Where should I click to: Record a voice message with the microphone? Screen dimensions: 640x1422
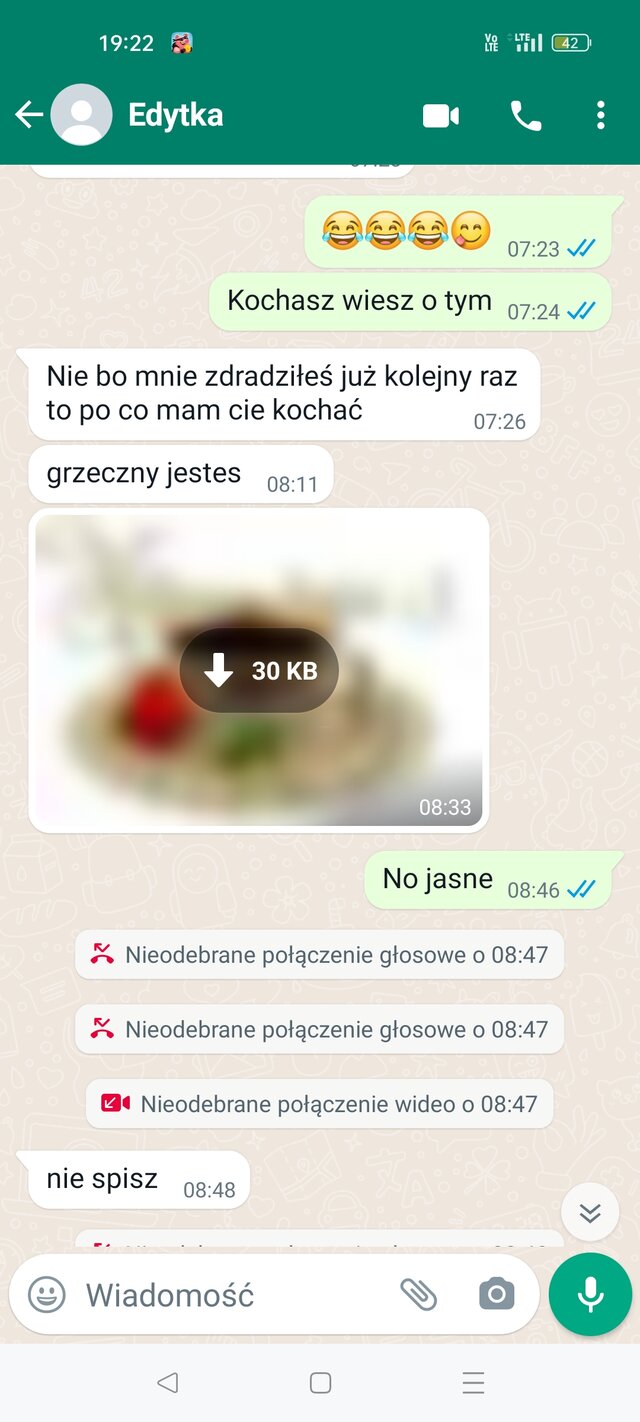[x=590, y=1295]
